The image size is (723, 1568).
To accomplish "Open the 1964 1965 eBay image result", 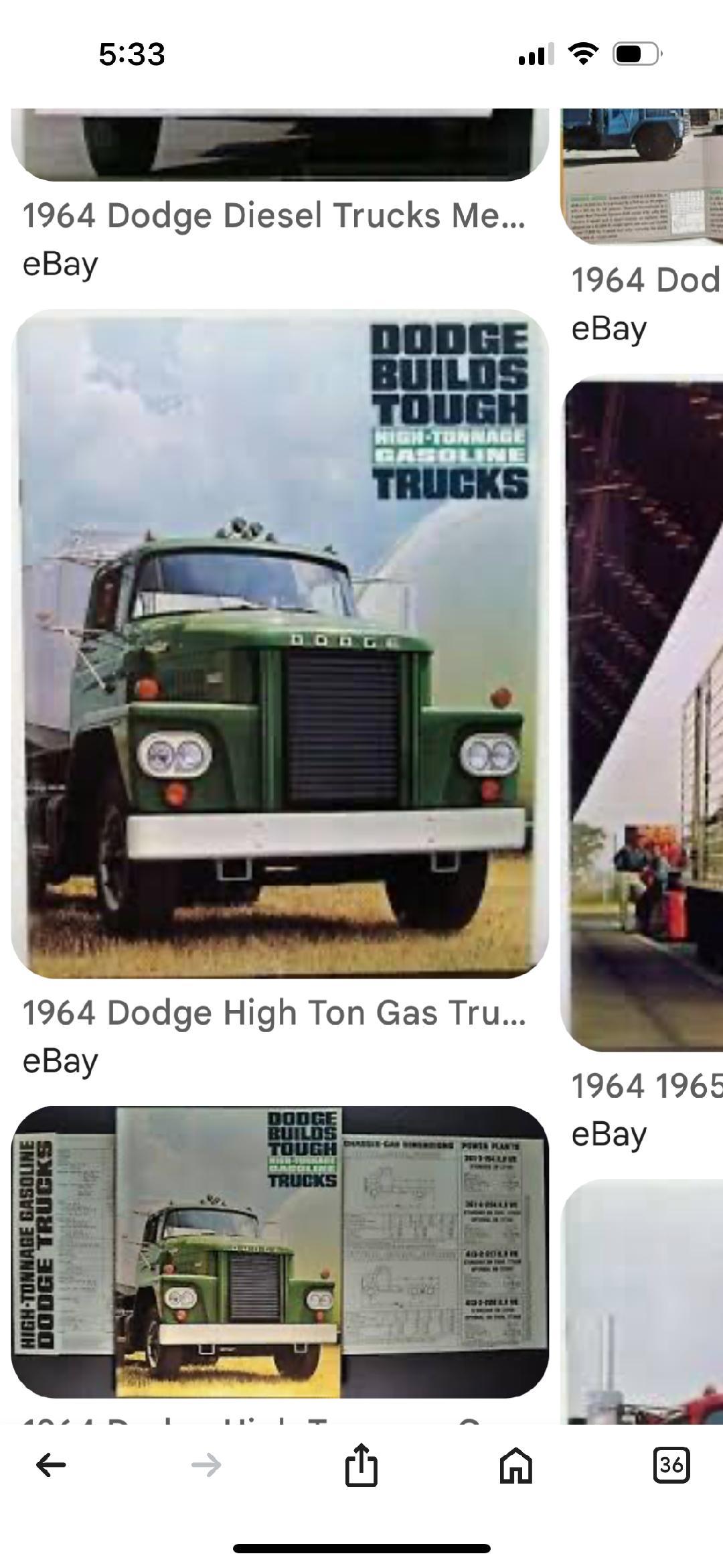I will point(642,713).
